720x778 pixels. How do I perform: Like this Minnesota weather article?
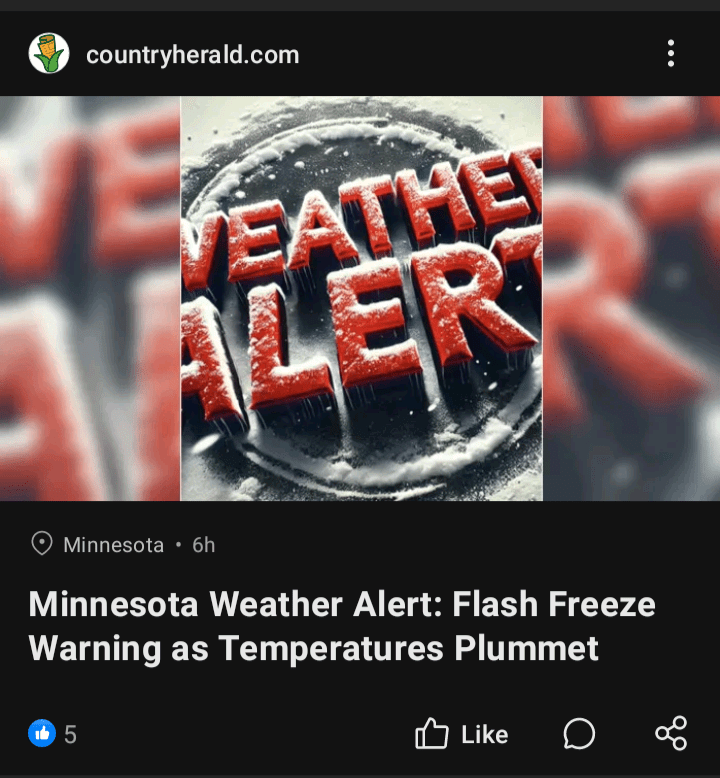tap(461, 734)
